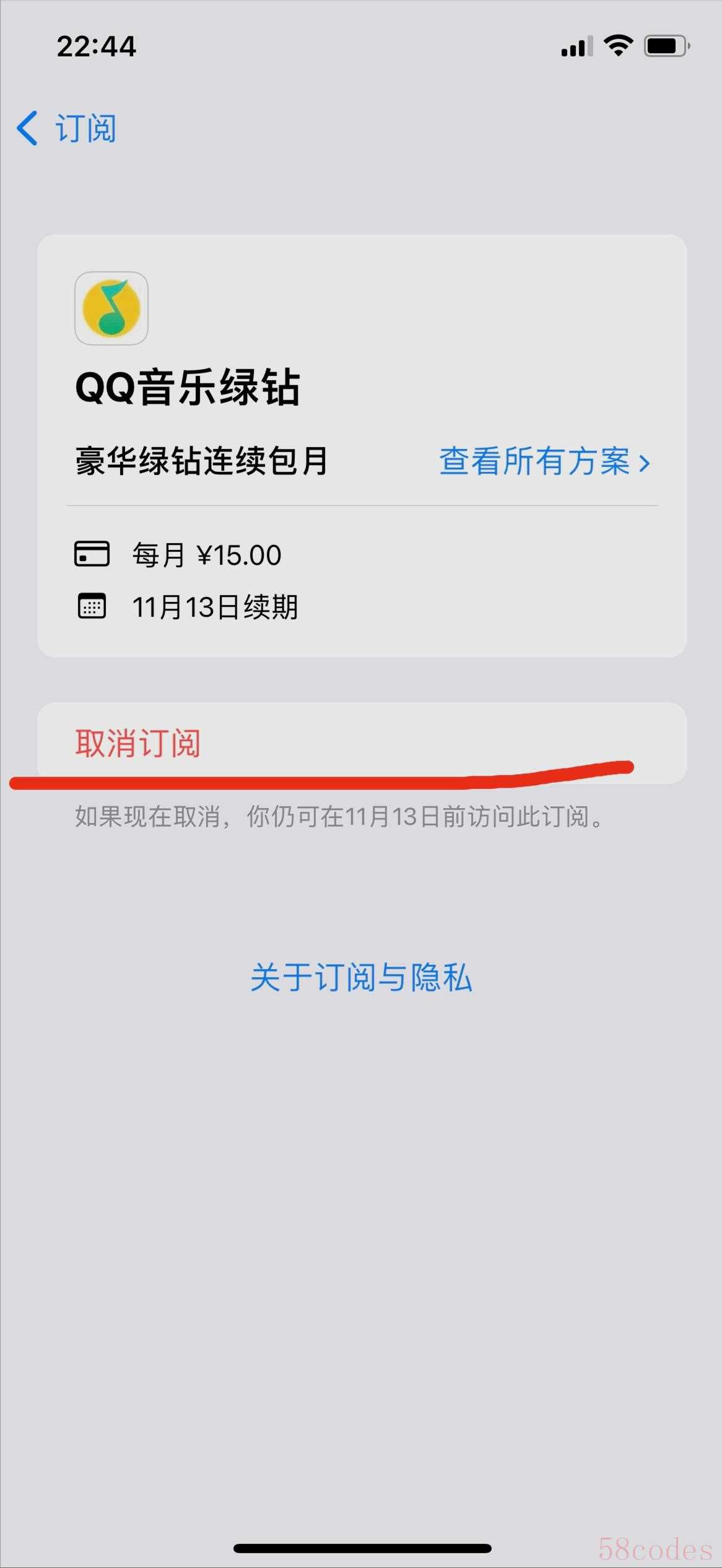Open the 关于订阅与隐私 link
This screenshot has height=1568, width=722.
click(x=361, y=978)
